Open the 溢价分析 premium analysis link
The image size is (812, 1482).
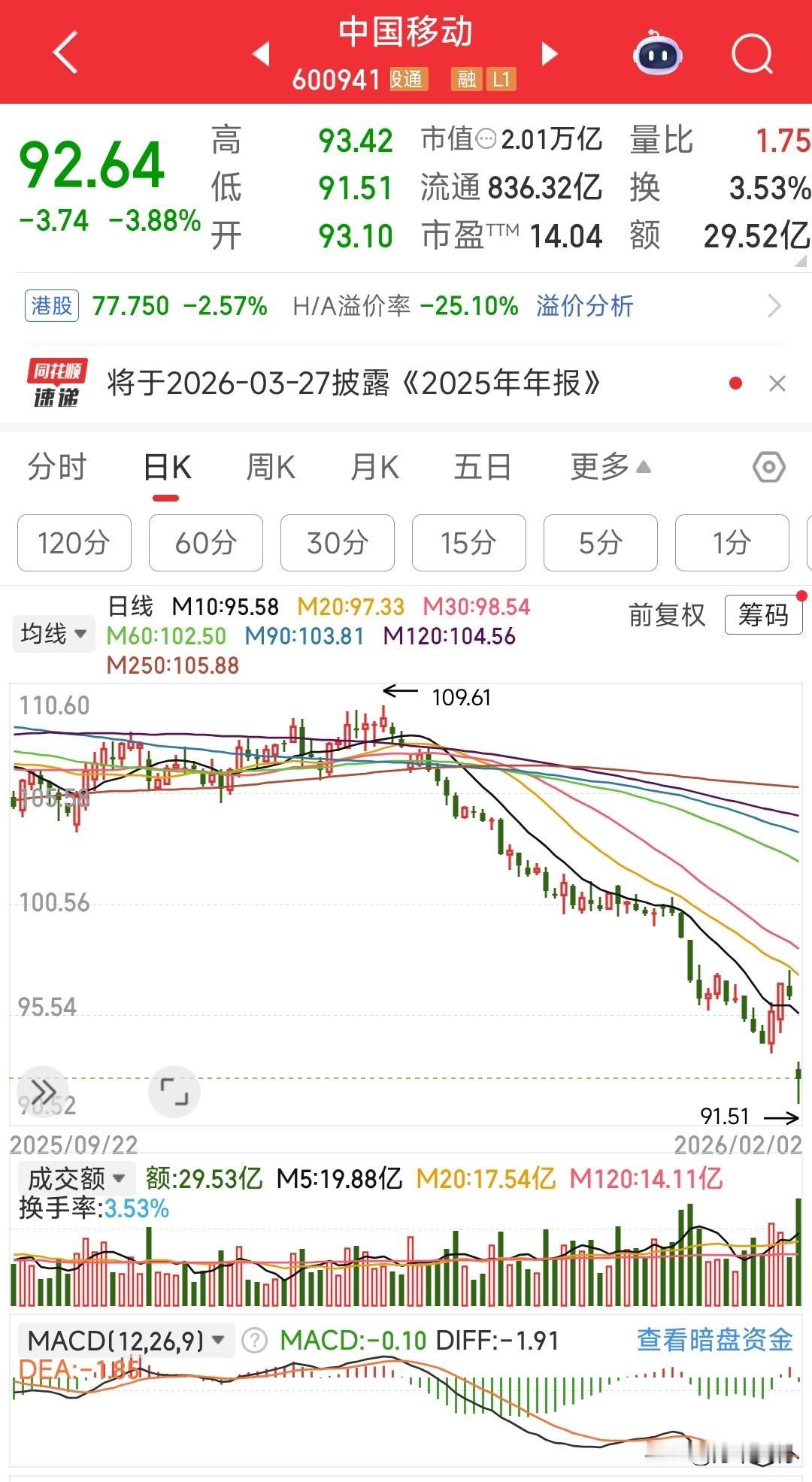[584, 306]
